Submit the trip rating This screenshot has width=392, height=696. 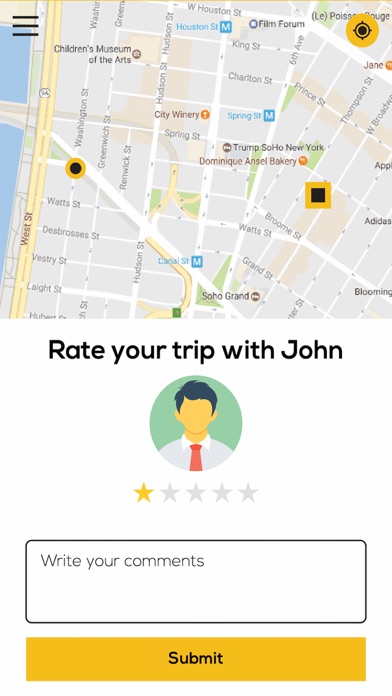click(x=196, y=659)
